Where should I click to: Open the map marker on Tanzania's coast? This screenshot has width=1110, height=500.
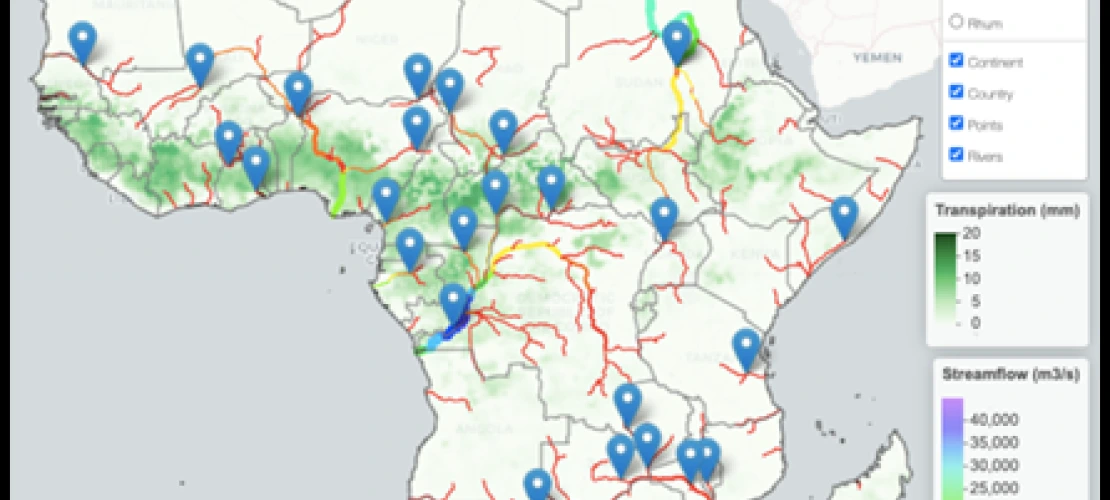point(746,348)
